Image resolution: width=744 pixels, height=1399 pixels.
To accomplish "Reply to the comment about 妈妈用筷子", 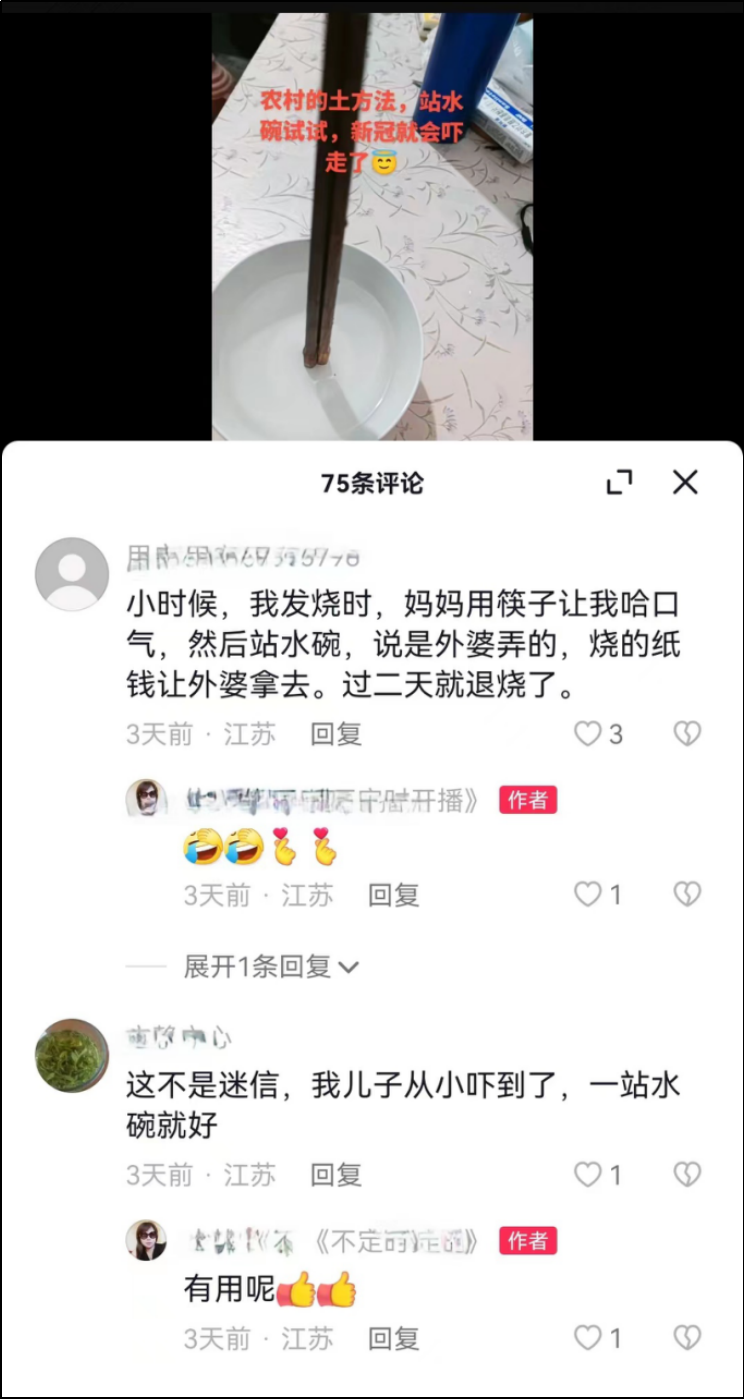I will (336, 734).
